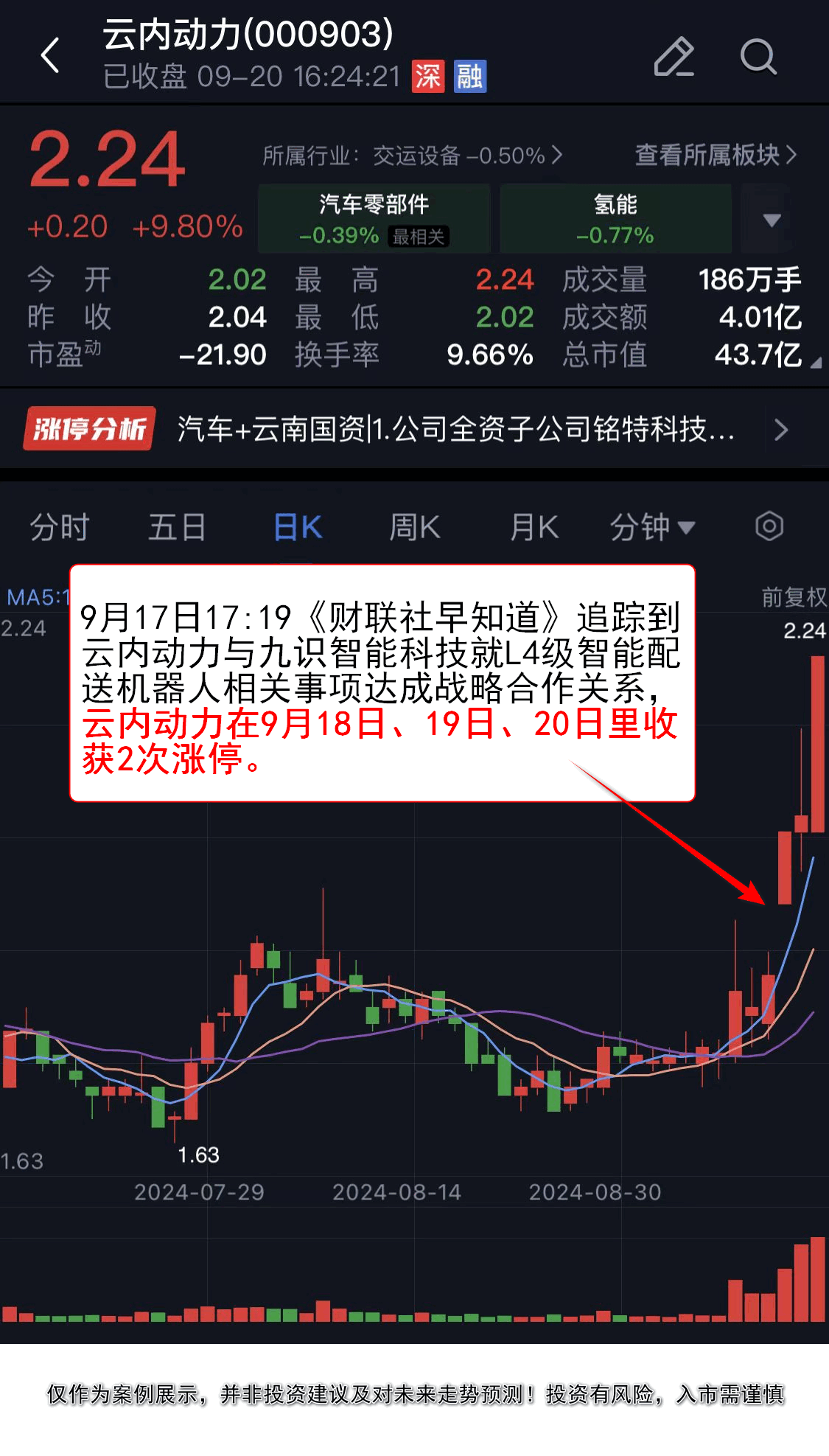Change the 前复权 adjustment option

point(794,596)
